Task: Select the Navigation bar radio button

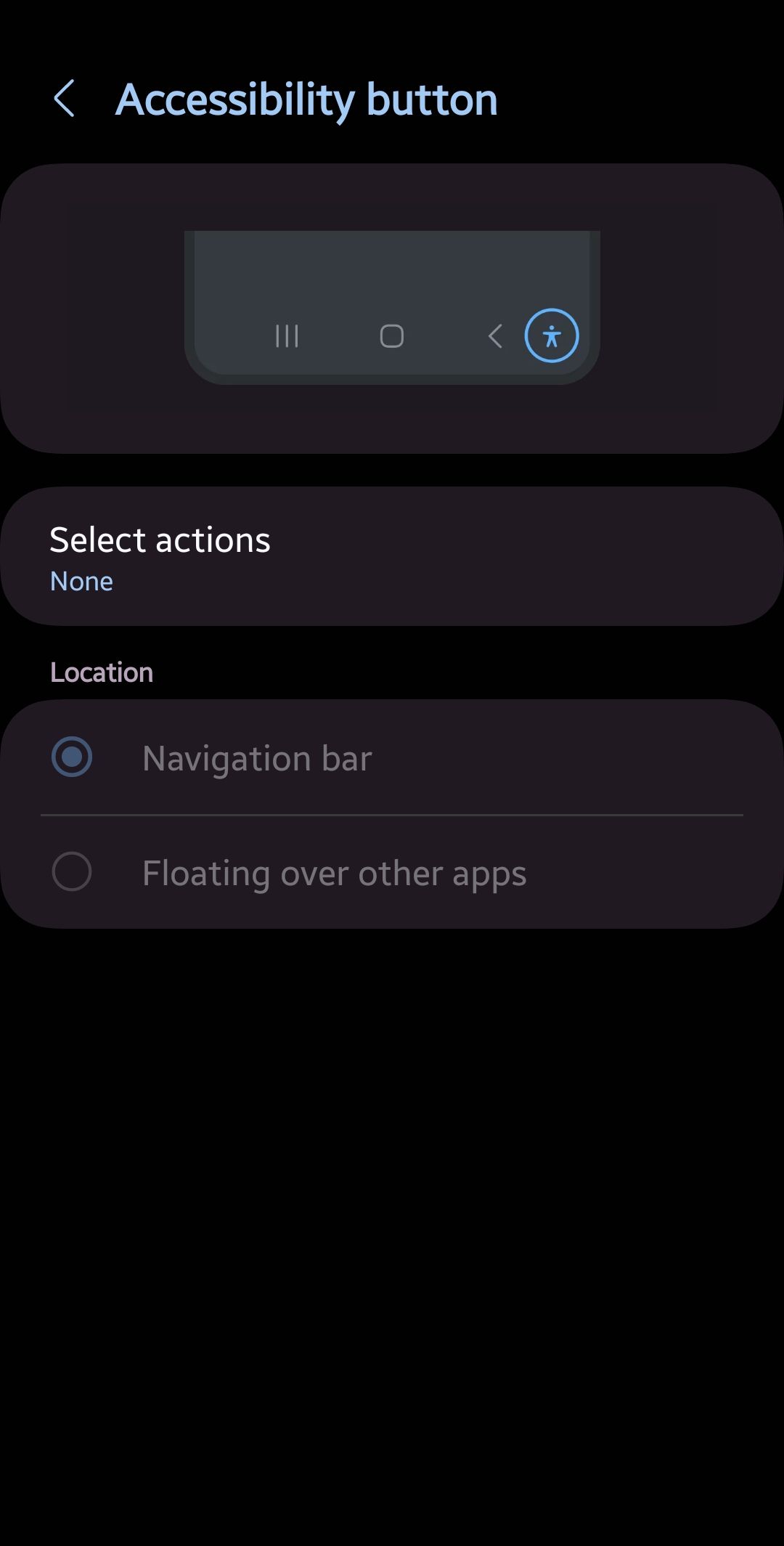Action: (73, 757)
